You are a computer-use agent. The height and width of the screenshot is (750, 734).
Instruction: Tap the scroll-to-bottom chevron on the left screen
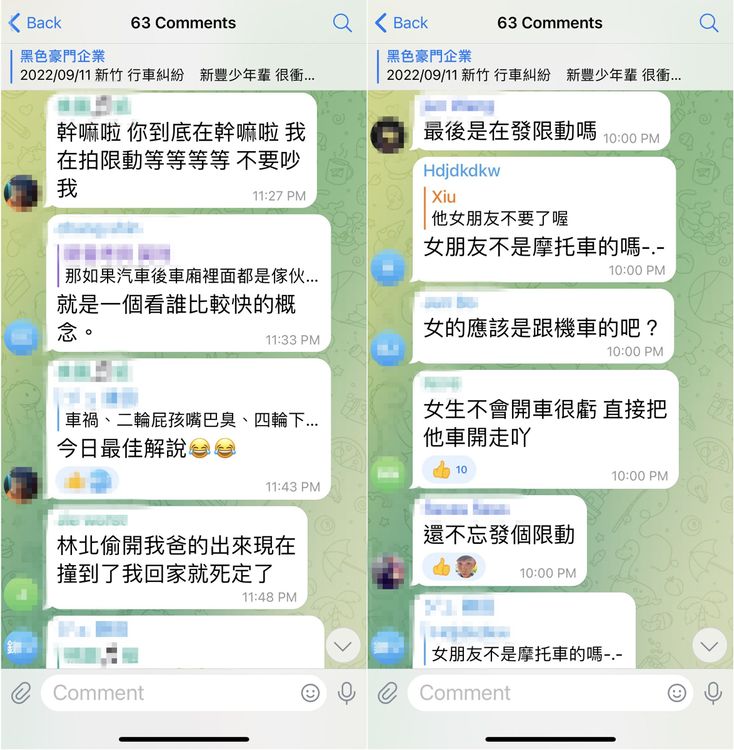click(345, 644)
